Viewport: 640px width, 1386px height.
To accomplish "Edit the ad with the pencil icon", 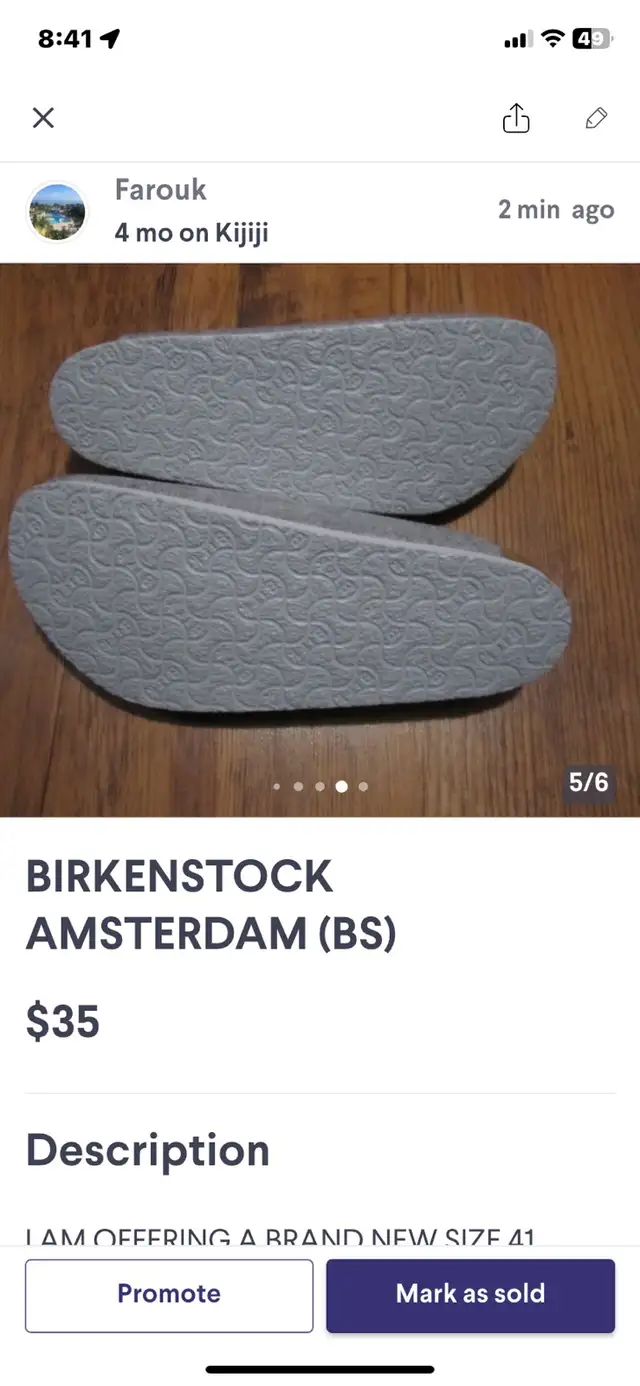I will coord(596,119).
